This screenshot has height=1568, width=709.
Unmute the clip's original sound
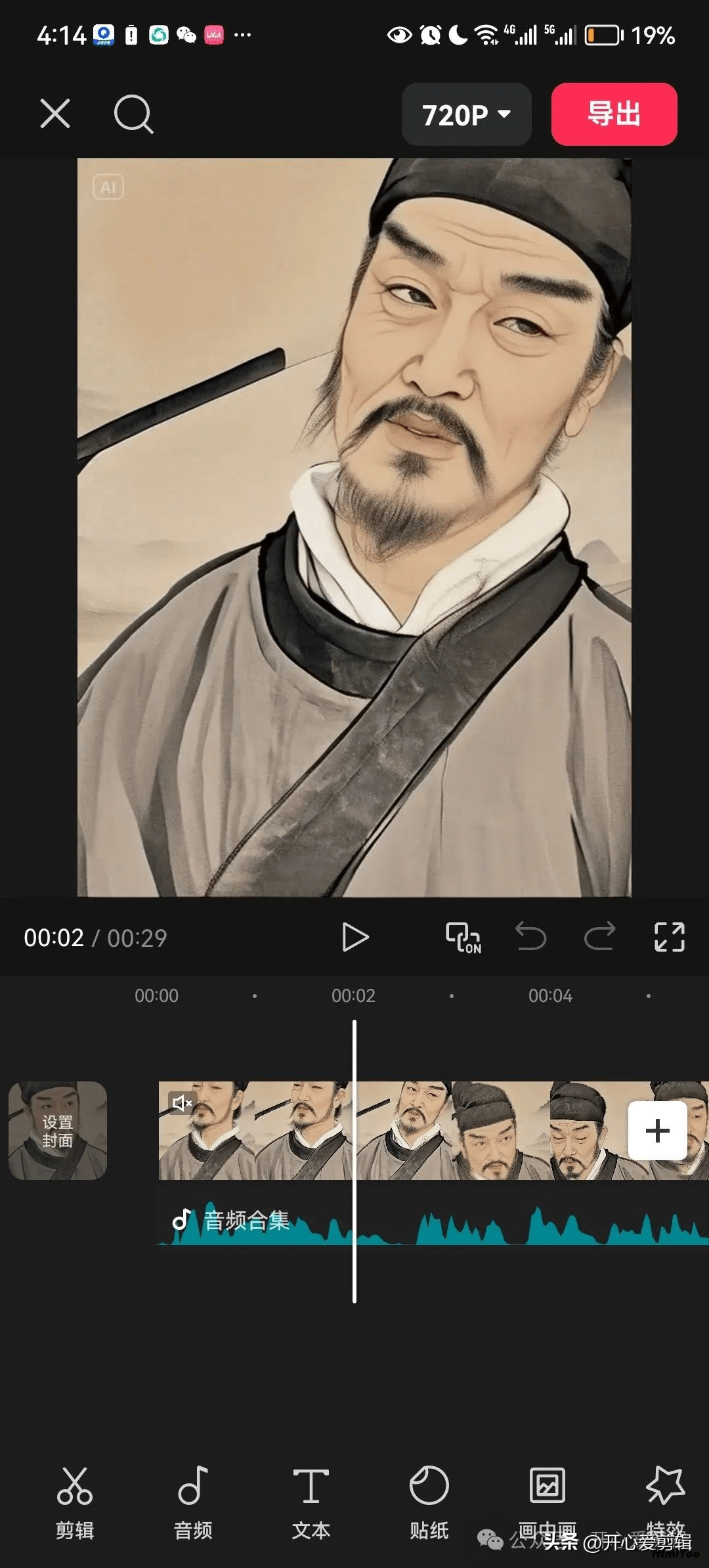pos(182,1103)
